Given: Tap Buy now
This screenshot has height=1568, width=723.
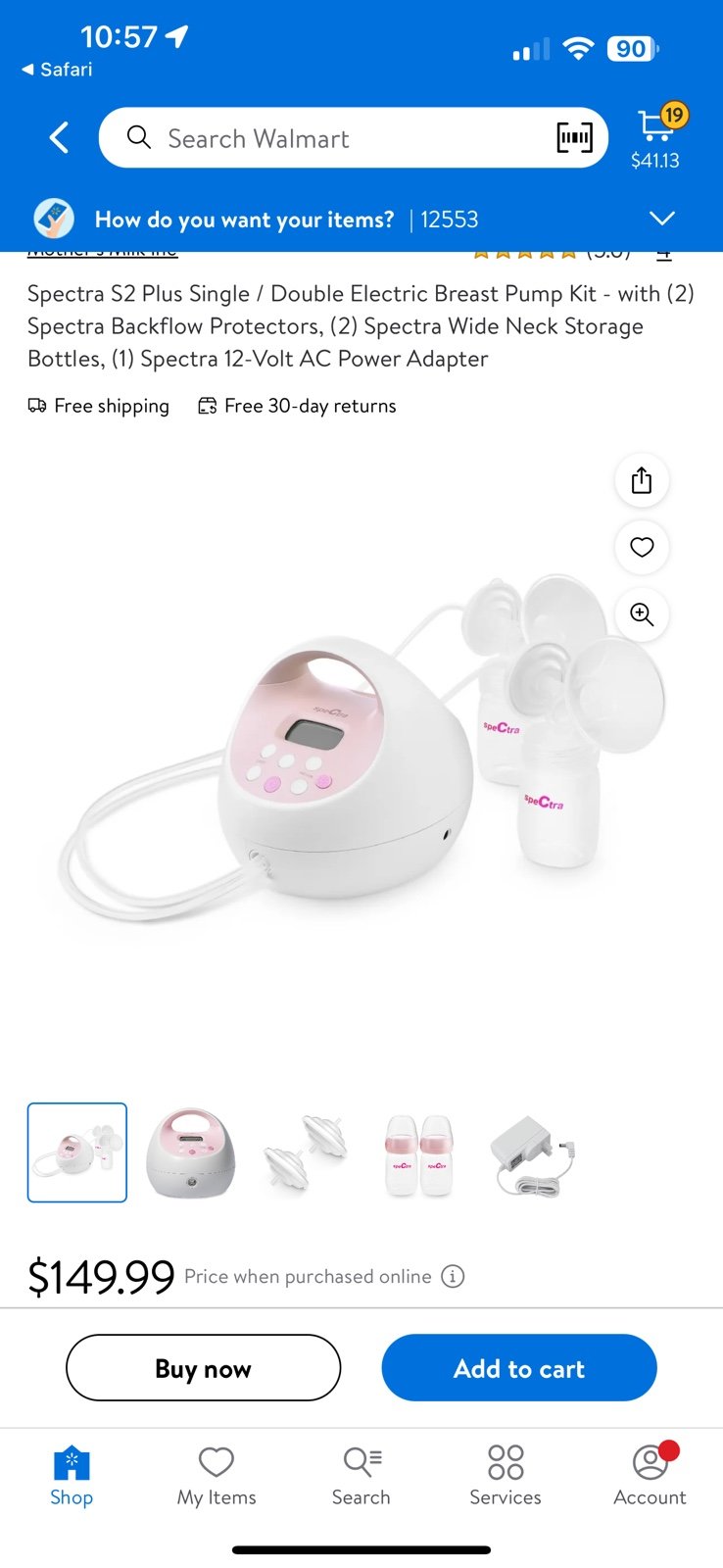Looking at the screenshot, I should tap(203, 1368).
